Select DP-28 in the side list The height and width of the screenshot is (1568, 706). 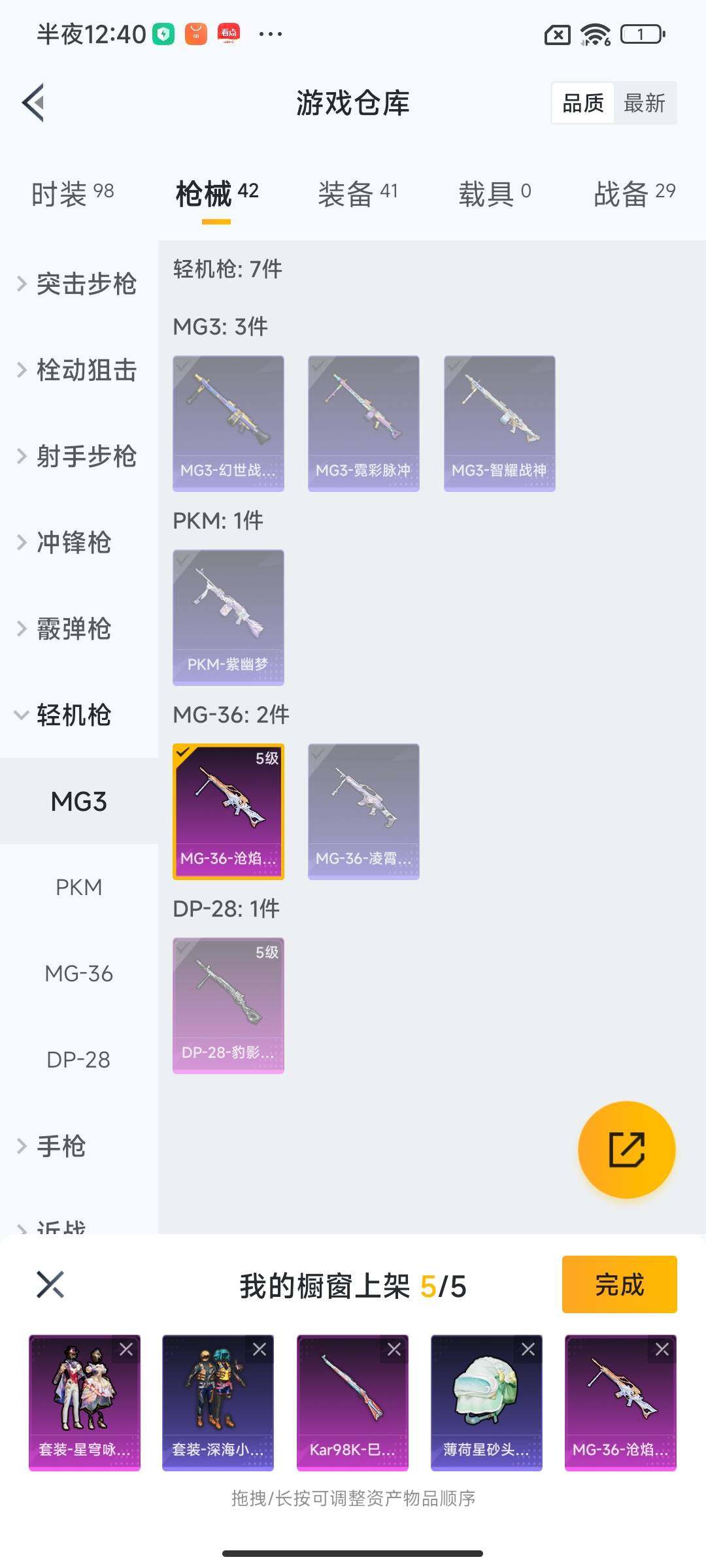pos(78,1060)
